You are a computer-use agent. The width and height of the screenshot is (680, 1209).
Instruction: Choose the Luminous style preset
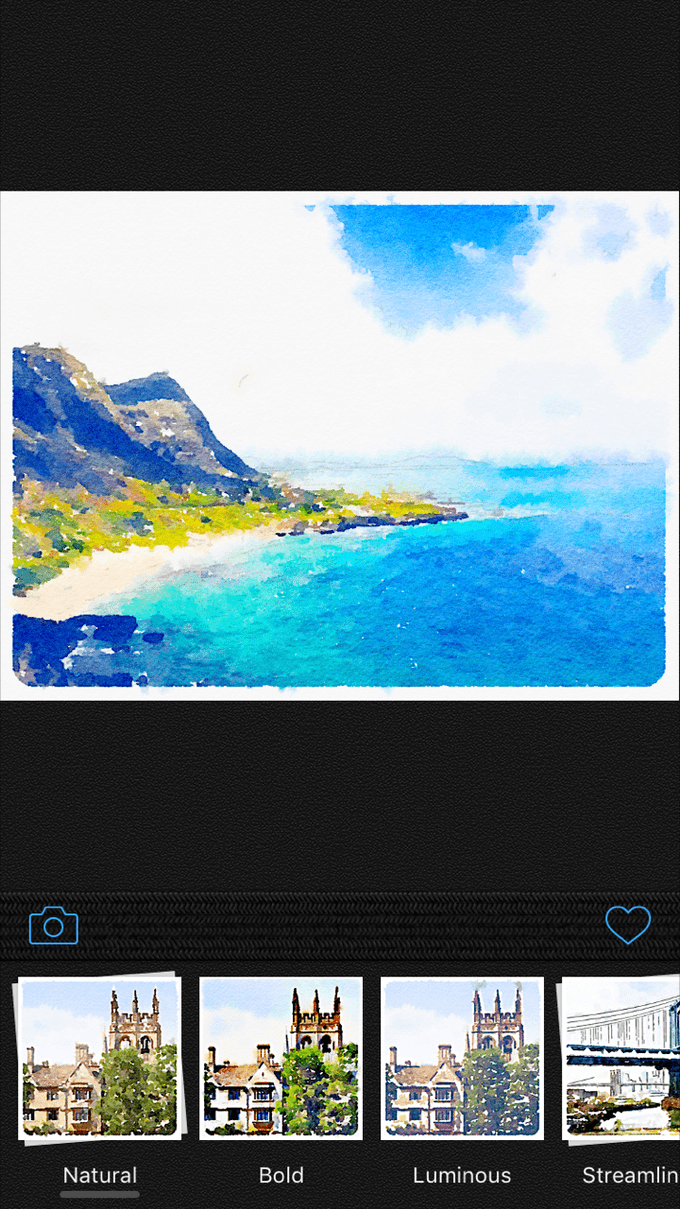462,1058
